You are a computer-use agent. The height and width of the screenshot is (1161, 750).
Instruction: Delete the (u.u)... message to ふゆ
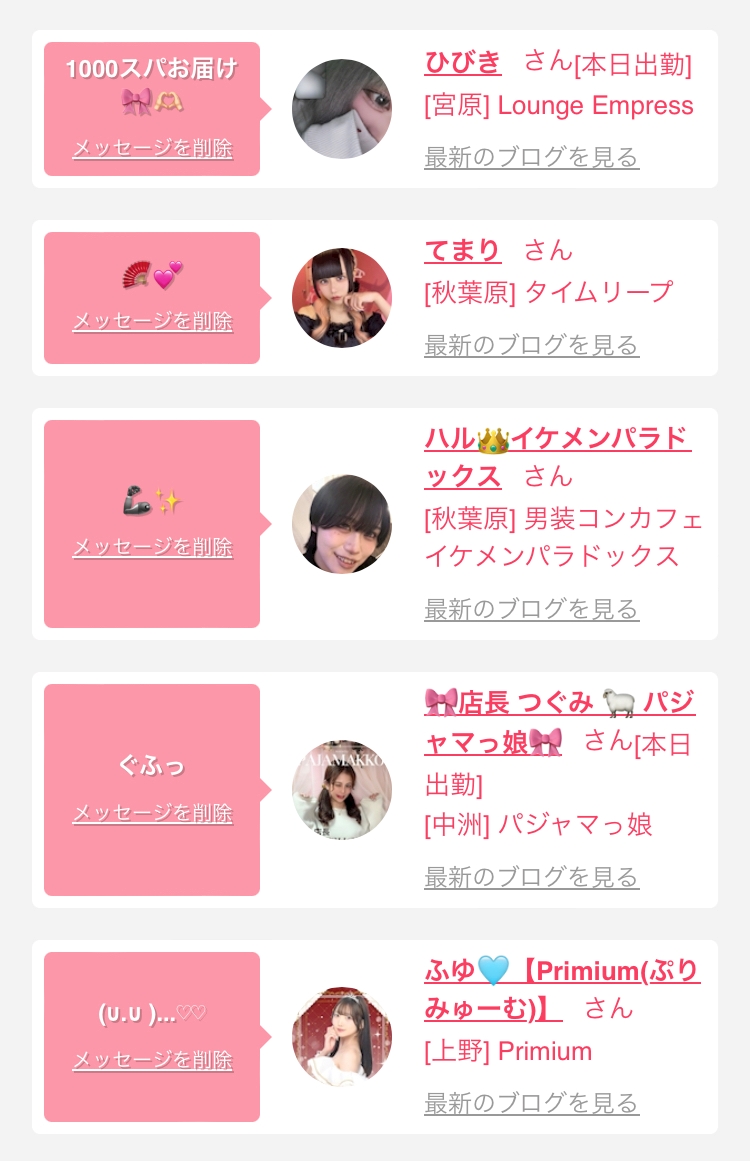[x=153, y=1060]
